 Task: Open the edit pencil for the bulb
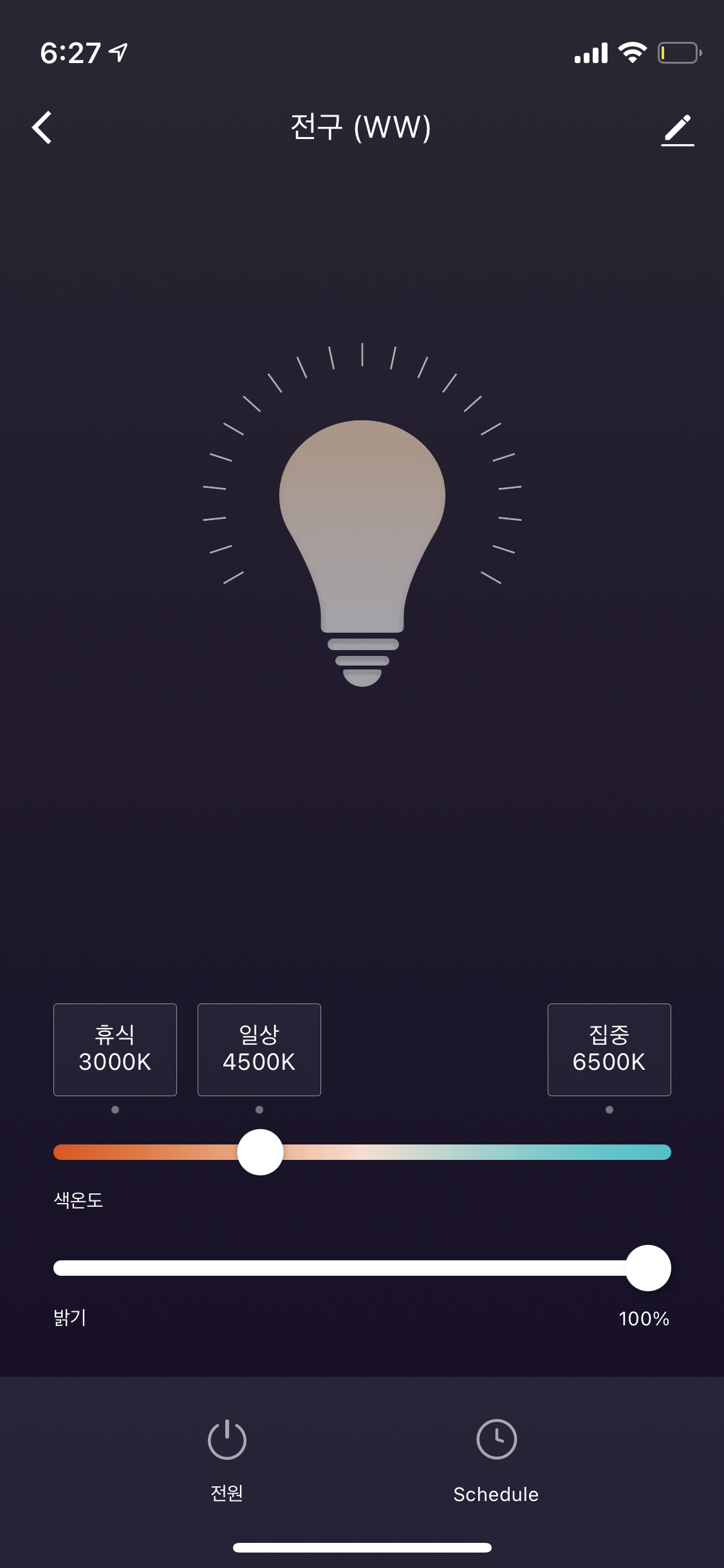click(x=677, y=129)
